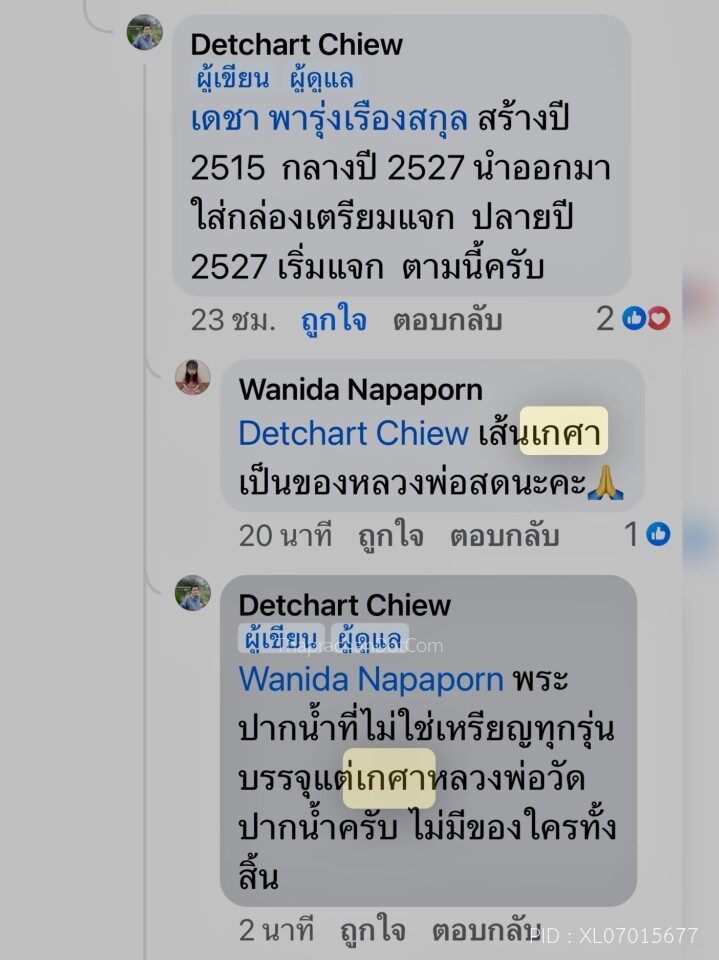Open Detchart Chiew's avatar on the first comment
This screenshot has height=960, width=719.
pos(145,33)
